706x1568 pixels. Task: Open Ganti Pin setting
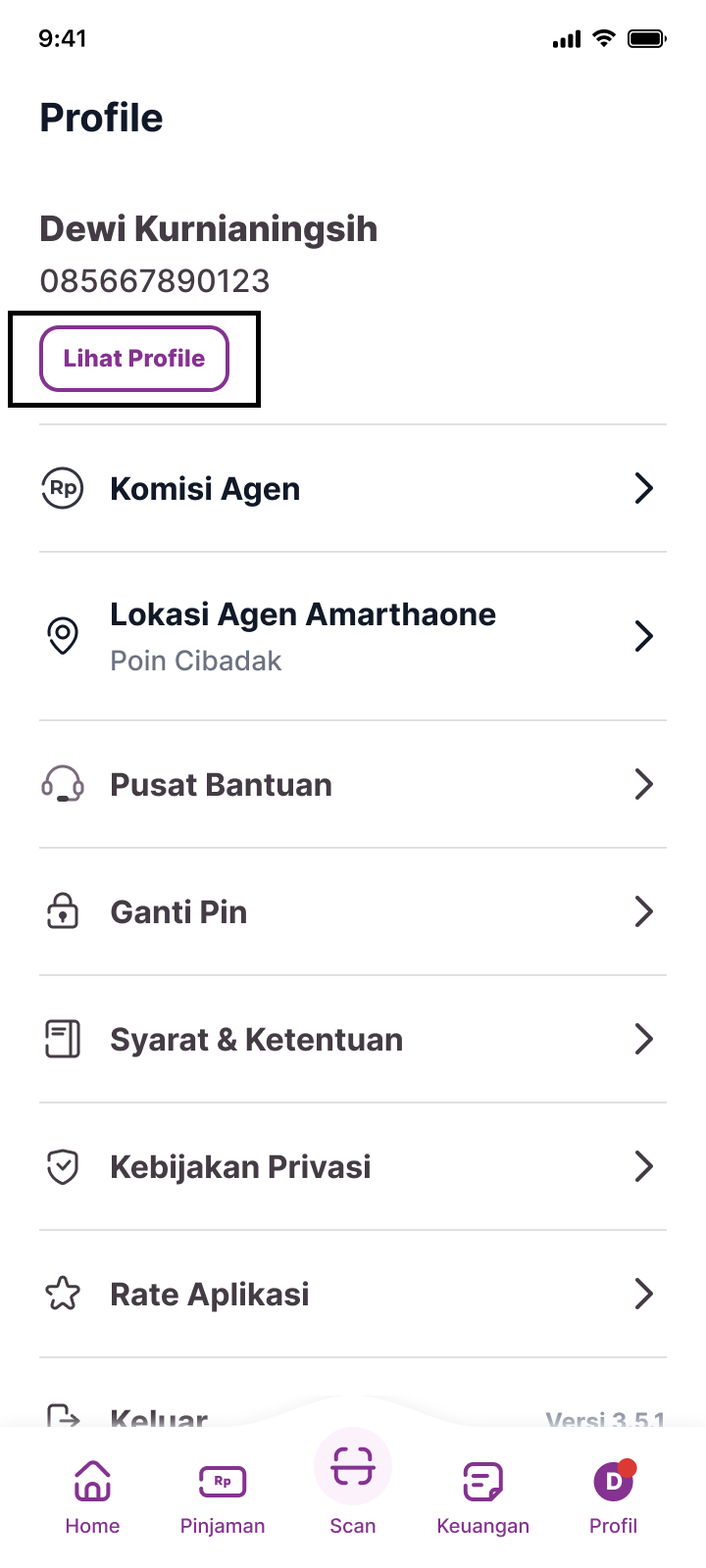[353, 911]
